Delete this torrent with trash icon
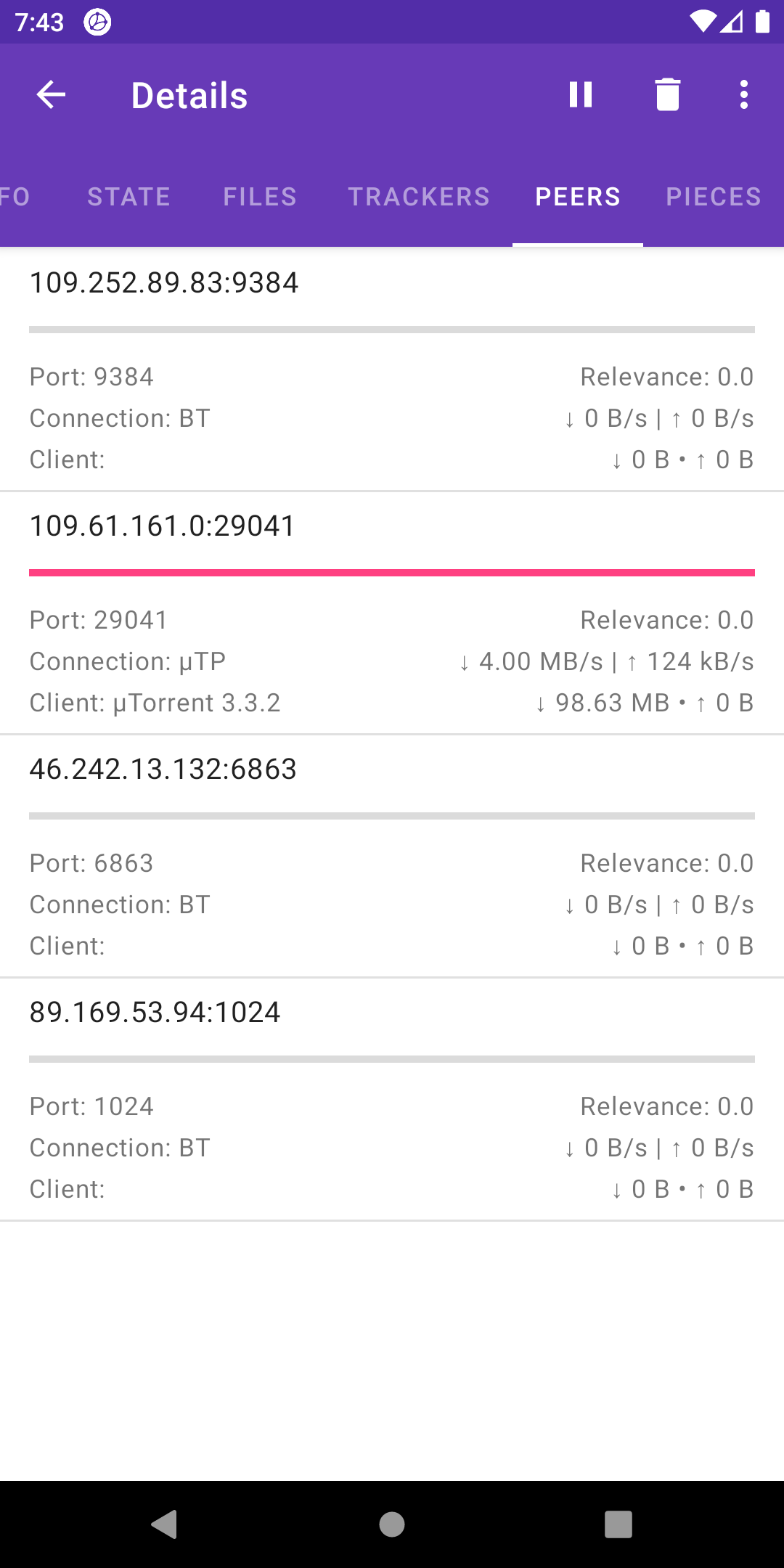The width and height of the screenshot is (784, 1568). point(668,95)
